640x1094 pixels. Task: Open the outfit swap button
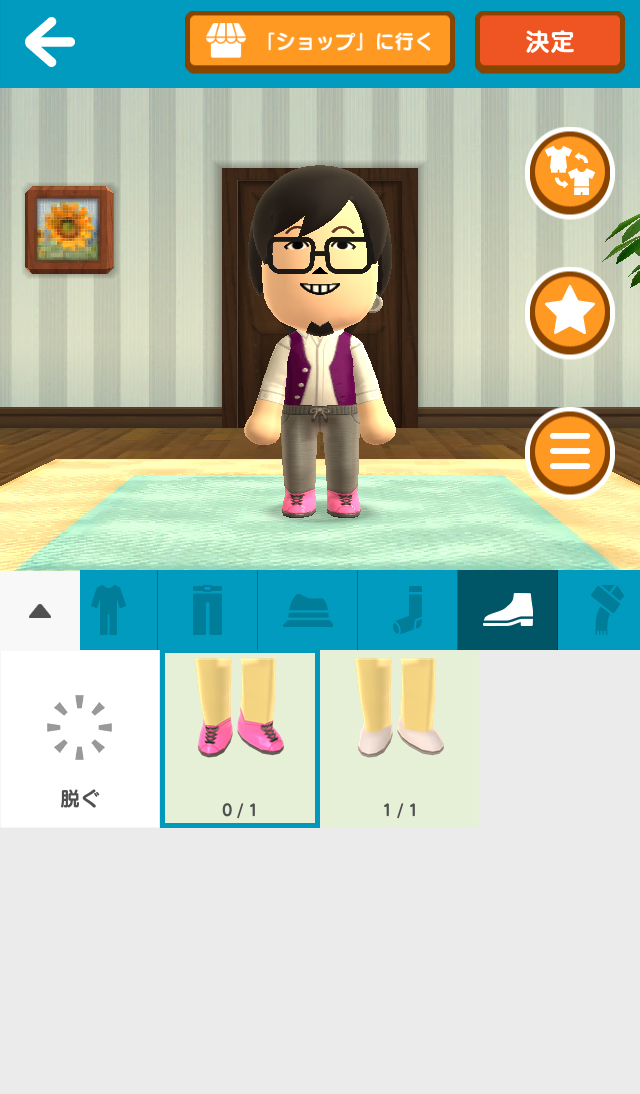570,172
